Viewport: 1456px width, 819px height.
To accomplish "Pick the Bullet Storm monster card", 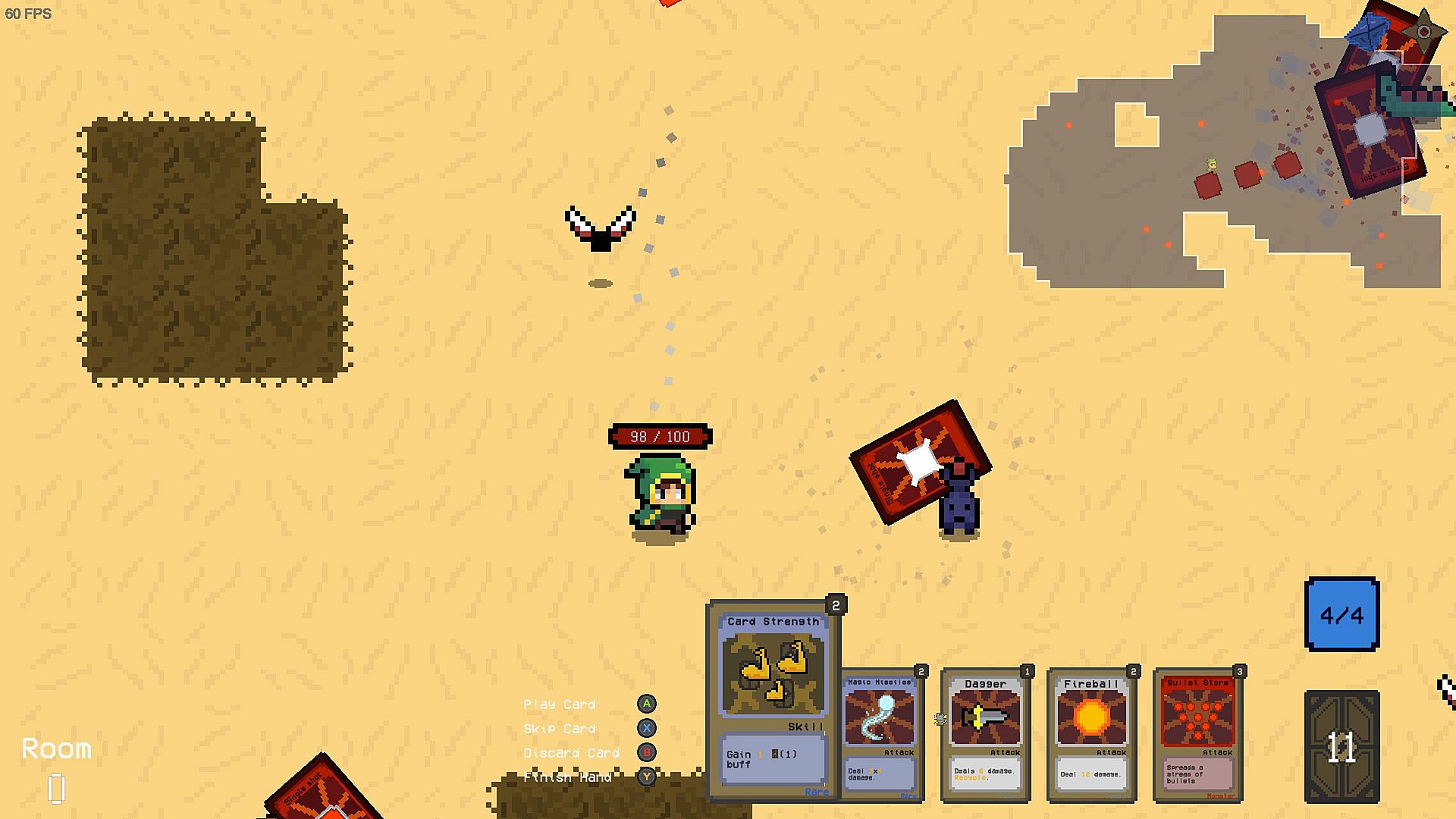I will pyautogui.click(x=1197, y=736).
